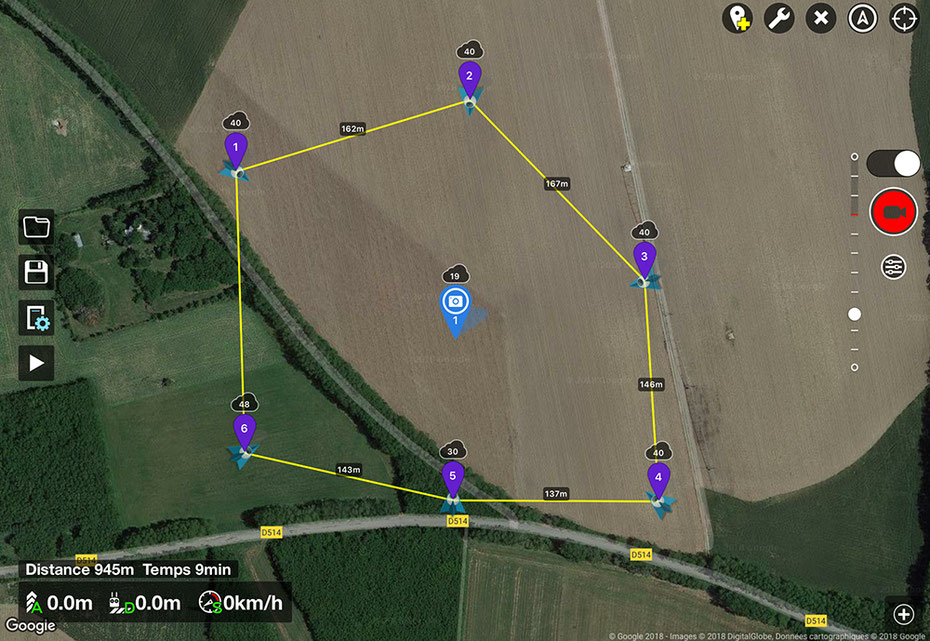Tap the compass orientation button
930x641 pixels.
pyautogui.click(x=863, y=18)
